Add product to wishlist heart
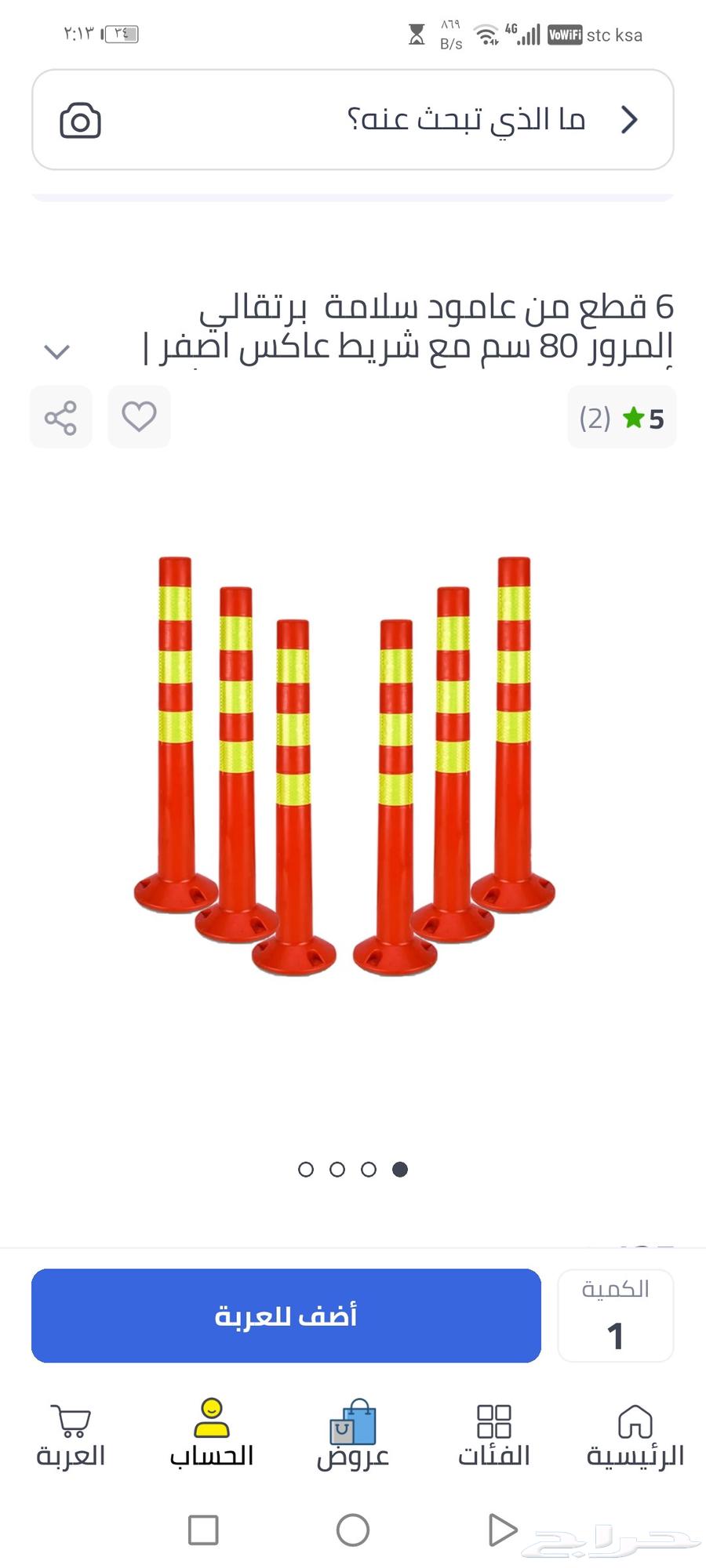The width and height of the screenshot is (706, 1568). 139,417
